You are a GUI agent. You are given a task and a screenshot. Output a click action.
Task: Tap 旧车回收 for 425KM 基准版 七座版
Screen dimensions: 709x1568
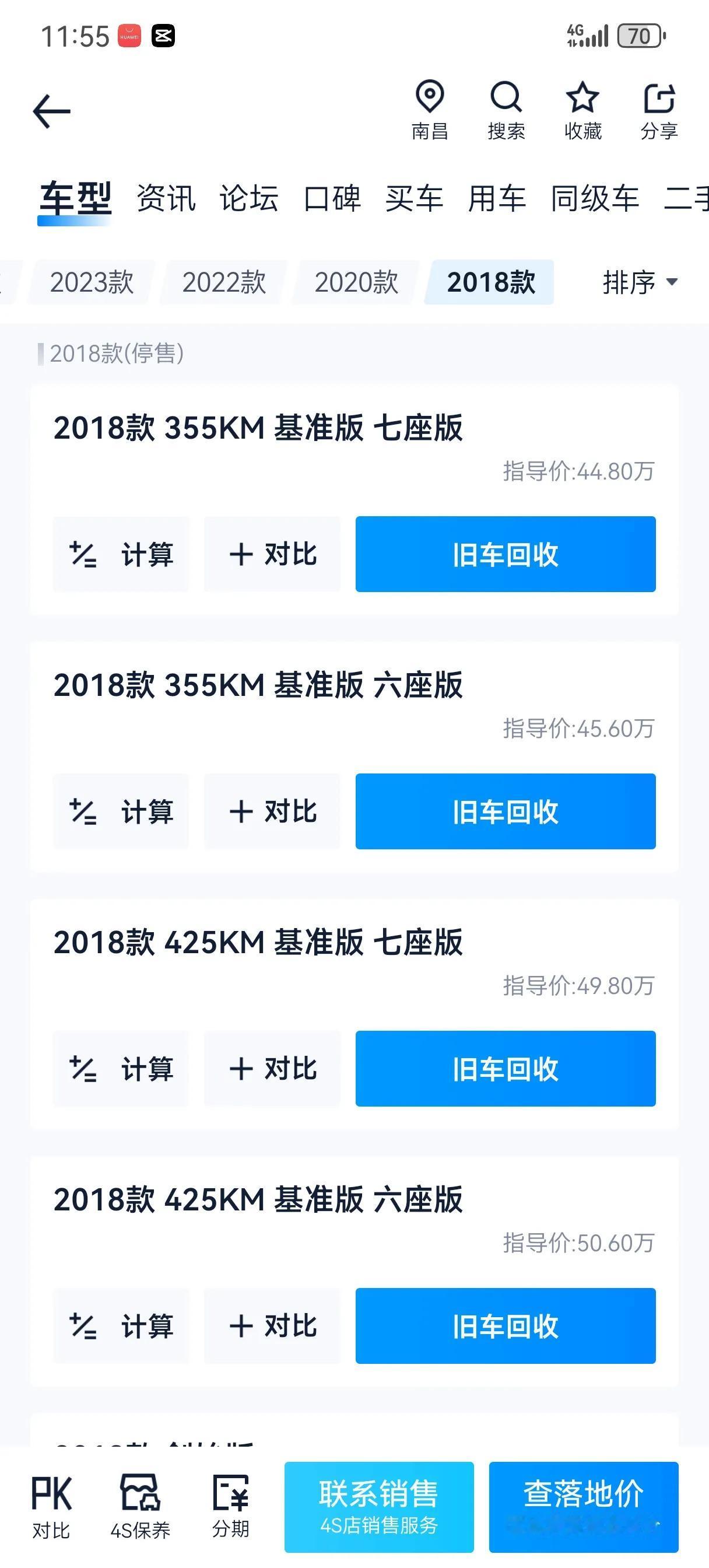pos(506,1068)
